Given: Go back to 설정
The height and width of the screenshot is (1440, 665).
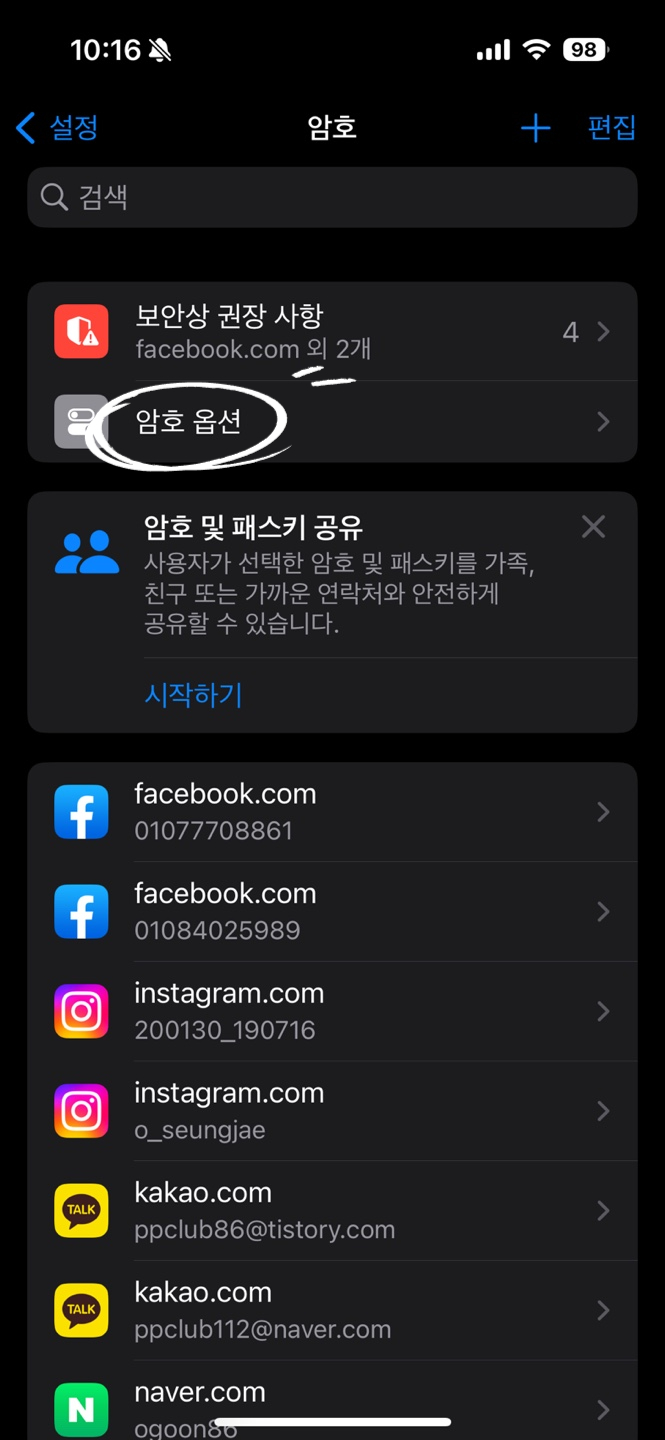Looking at the screenshot, I should 58,128.
